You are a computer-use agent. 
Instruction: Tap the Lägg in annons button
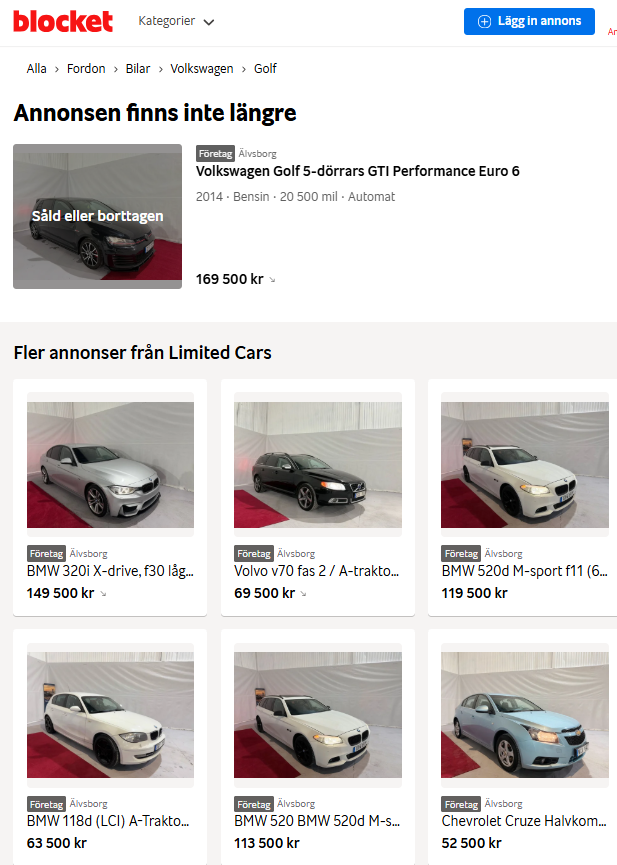(529, 21)
